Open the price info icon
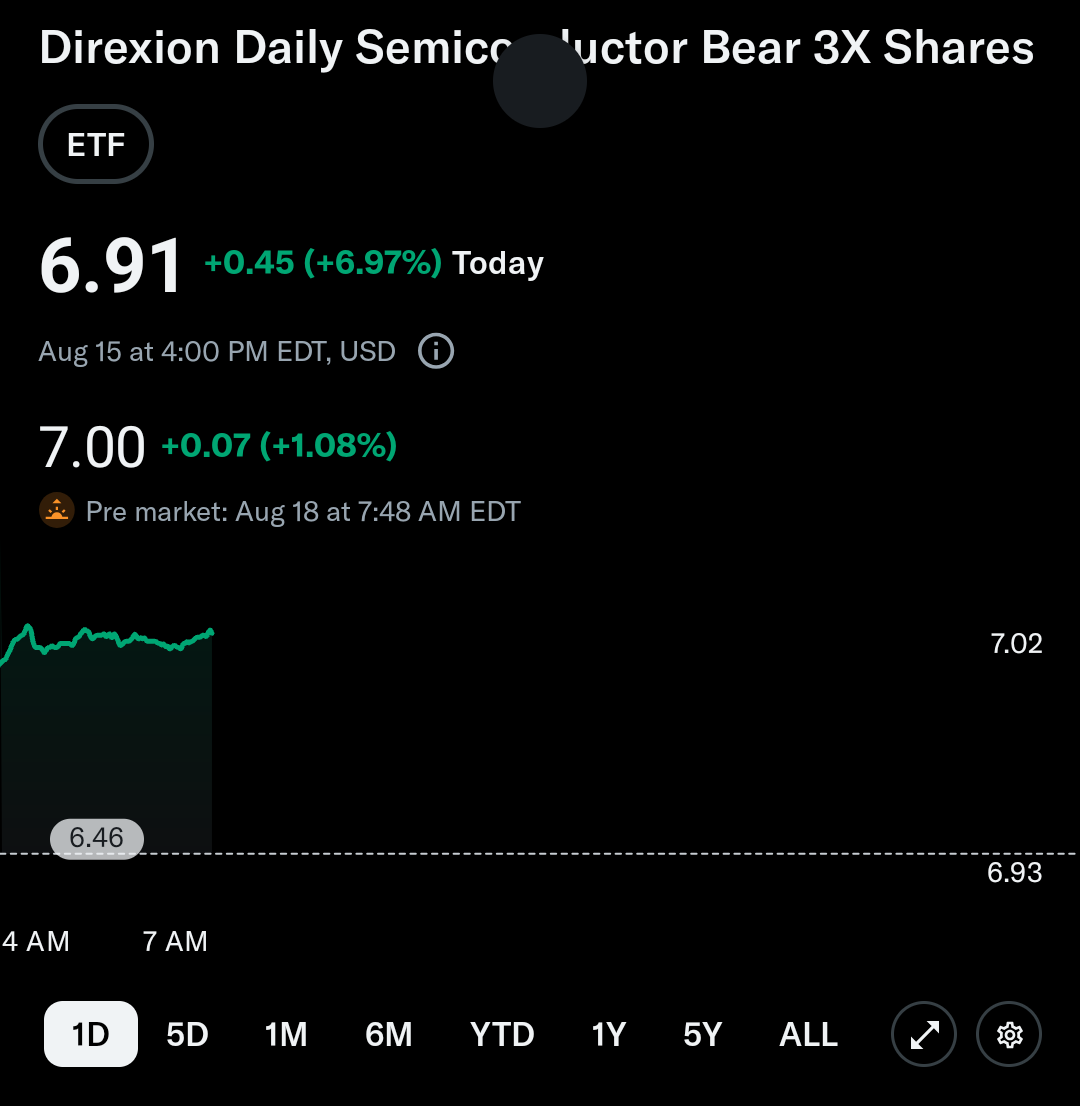 [x=436, y=352]
